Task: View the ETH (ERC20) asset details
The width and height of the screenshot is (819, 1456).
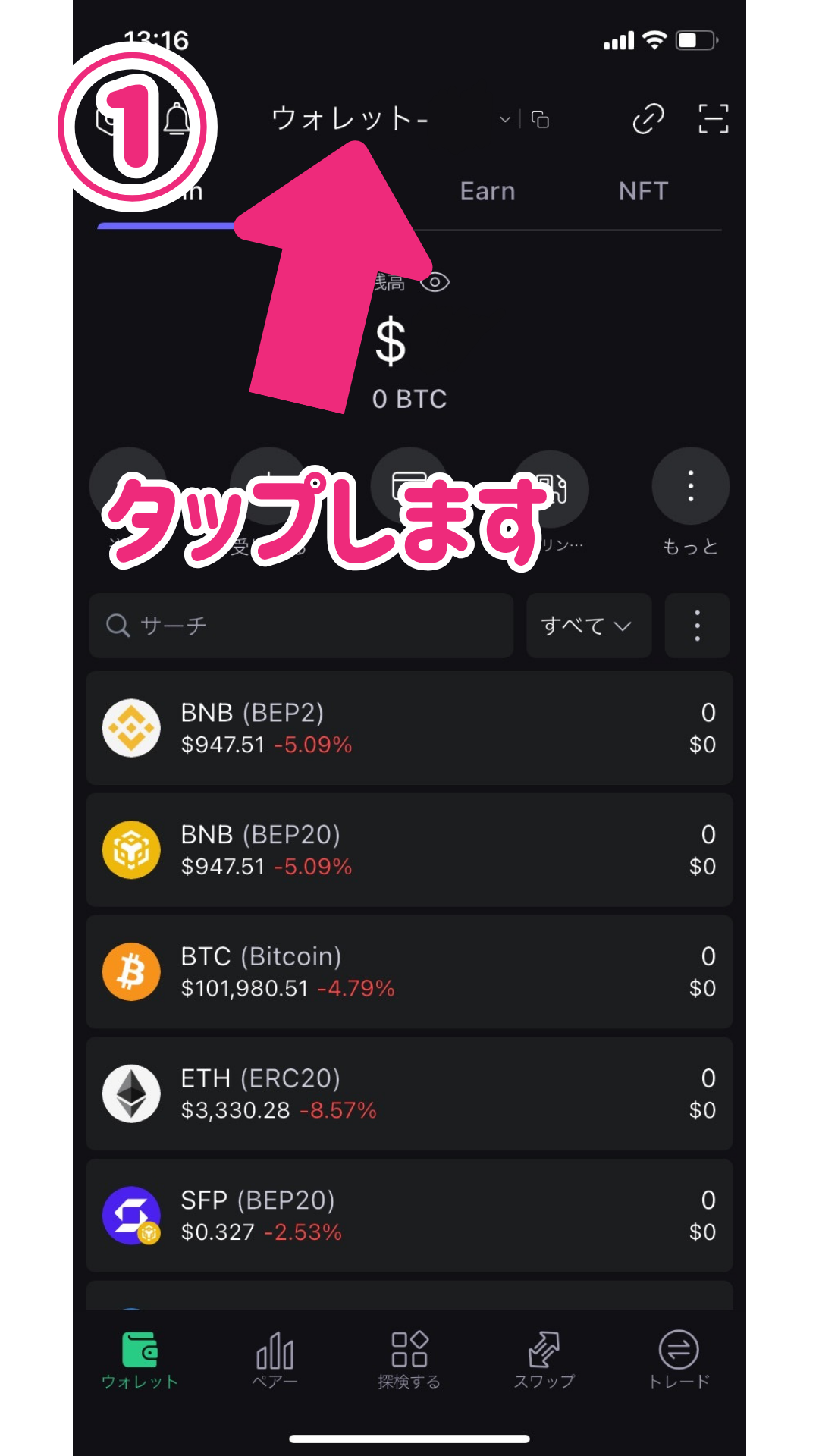Action: (x=409, y=1094)
